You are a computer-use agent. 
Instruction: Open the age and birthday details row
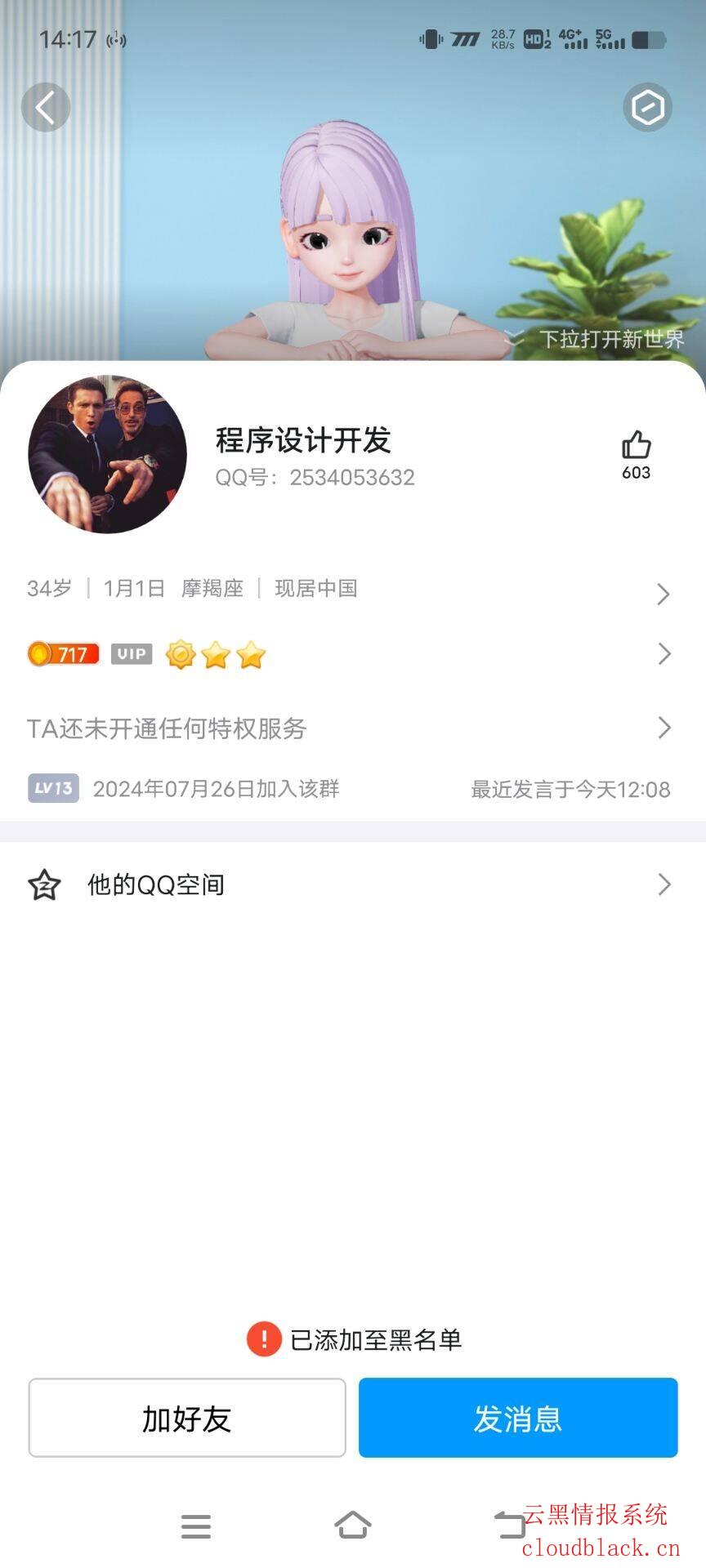point(351,590)
